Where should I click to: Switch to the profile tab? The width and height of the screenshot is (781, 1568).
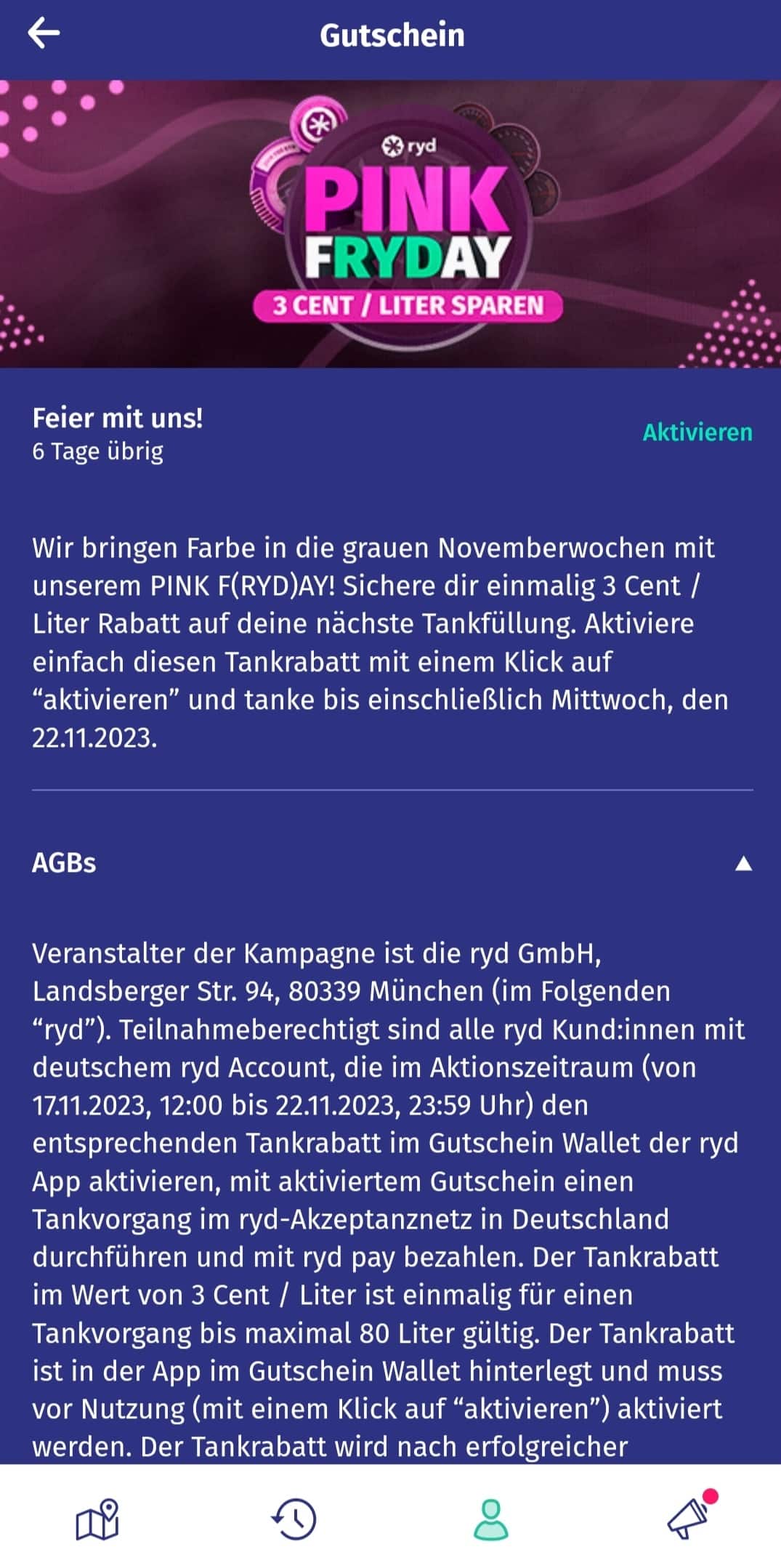tap(490, 1519)
